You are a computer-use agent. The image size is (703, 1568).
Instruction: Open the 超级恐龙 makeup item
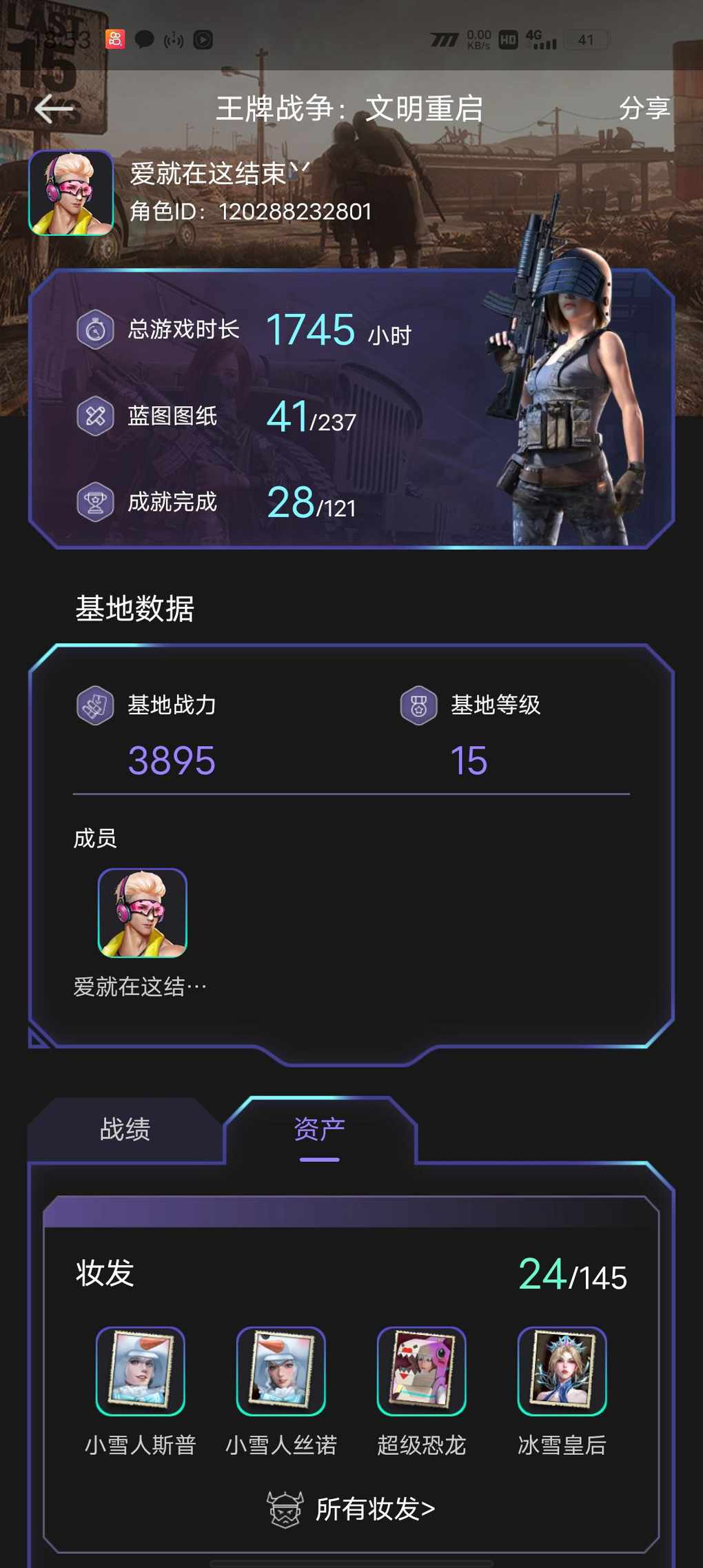(422, 1371)
